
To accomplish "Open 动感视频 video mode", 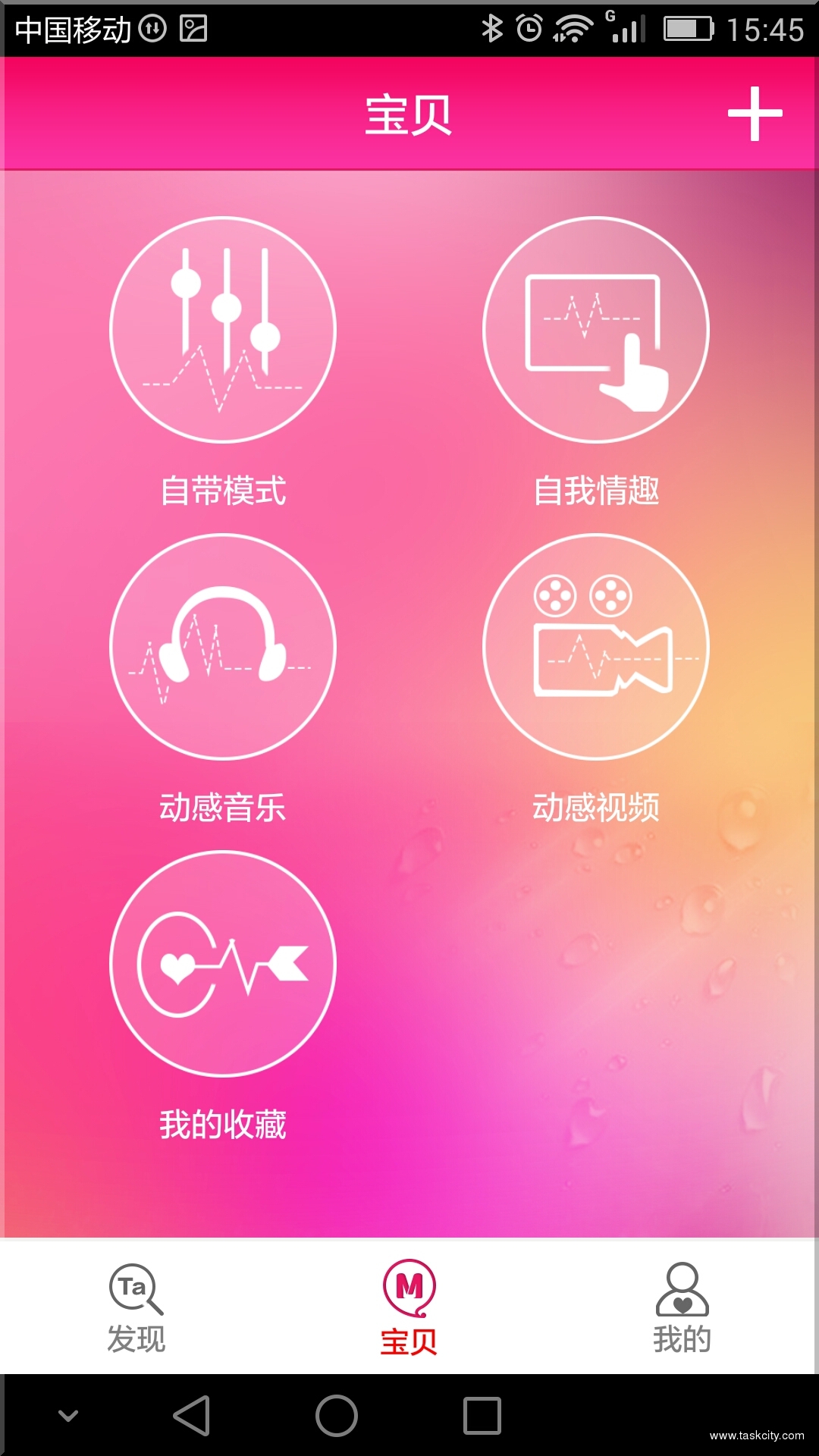I will click(596, 647).
